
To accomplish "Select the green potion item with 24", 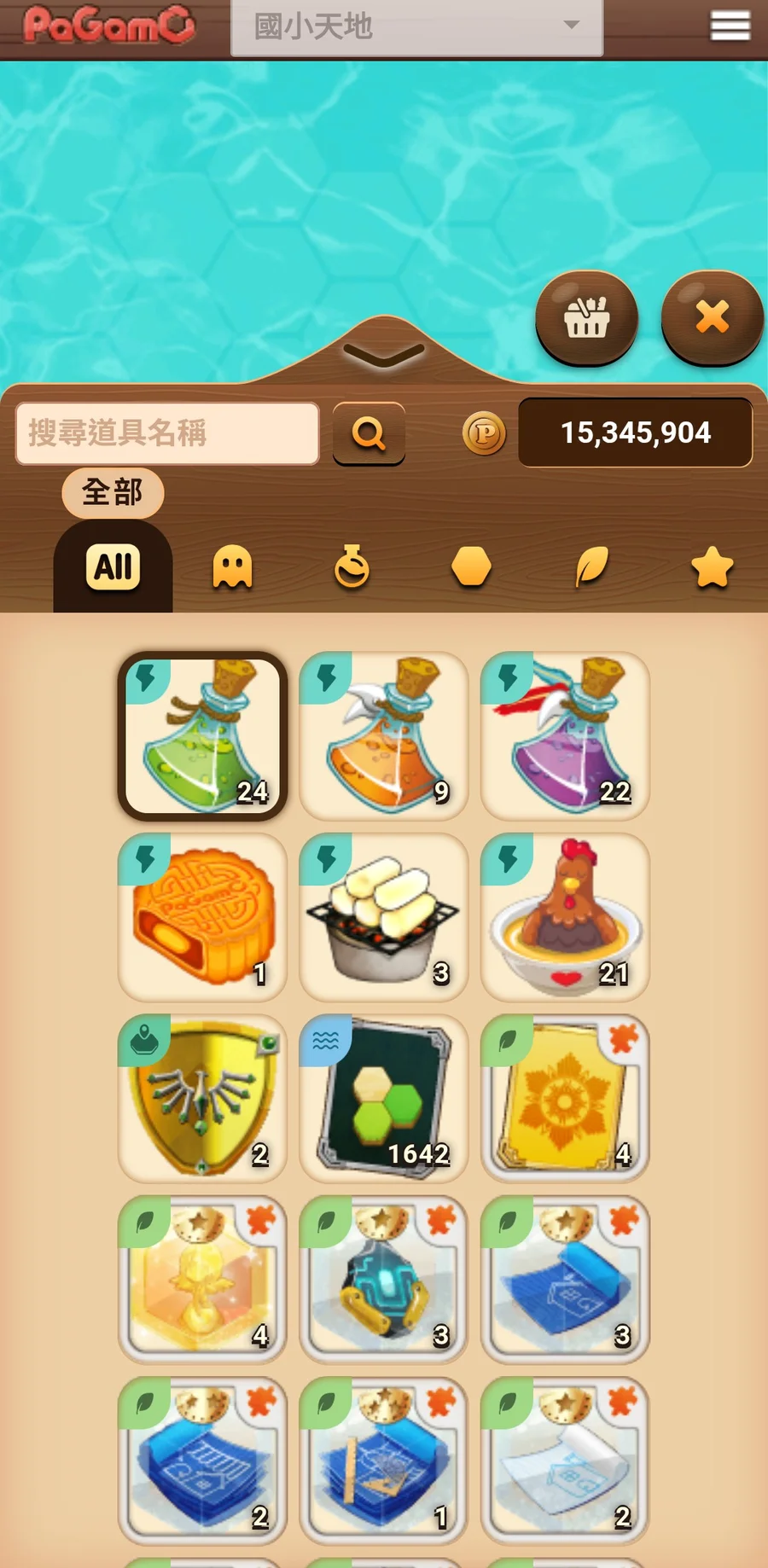I will [202, 735].
